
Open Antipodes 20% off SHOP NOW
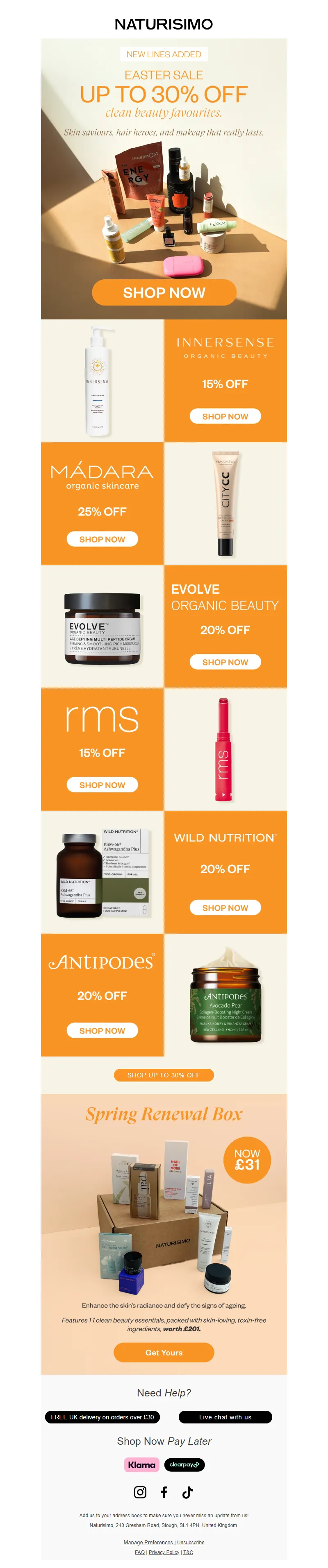click(102, 1030)
